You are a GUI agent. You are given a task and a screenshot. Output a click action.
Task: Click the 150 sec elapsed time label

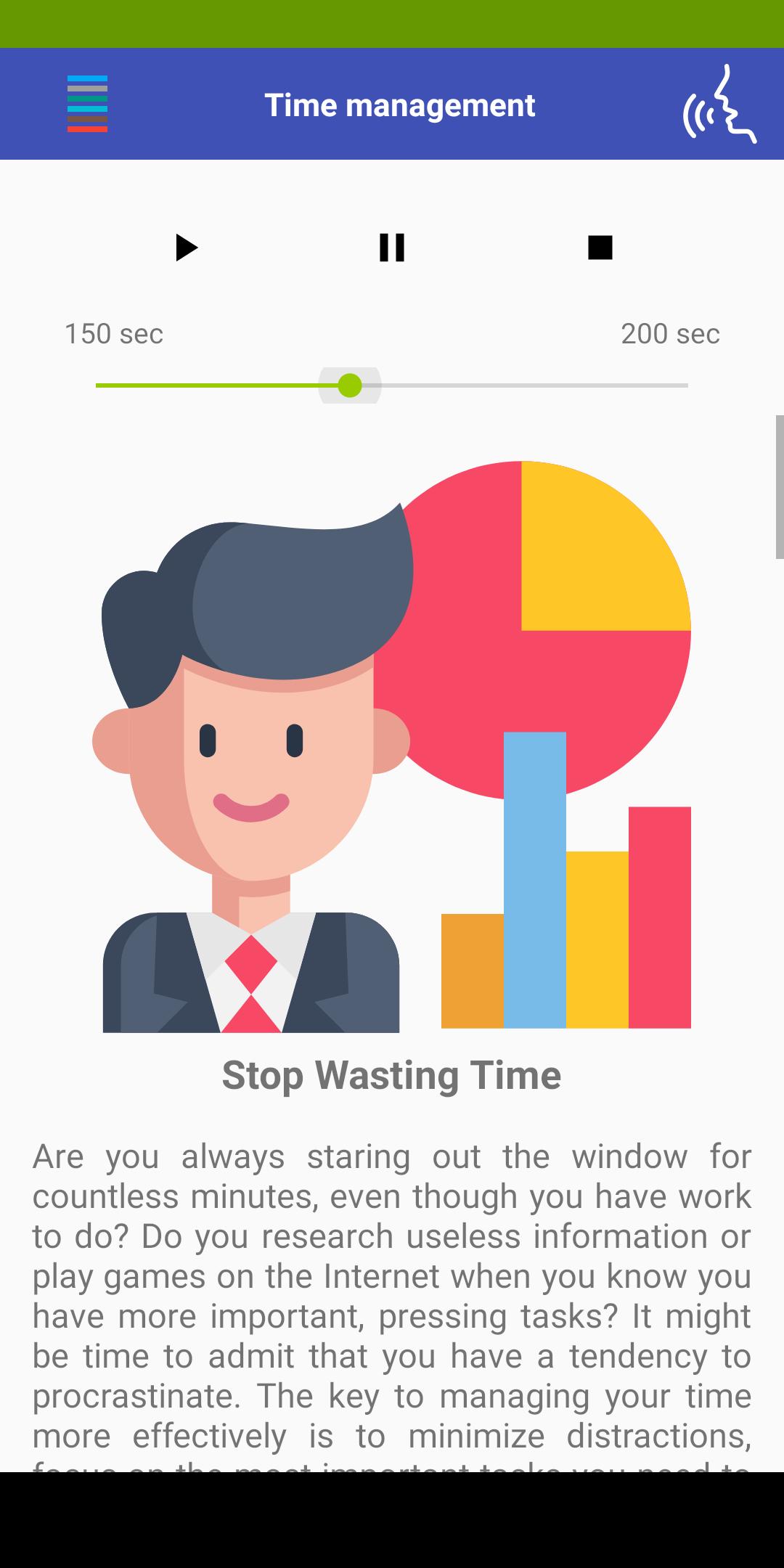pos(113,334)
